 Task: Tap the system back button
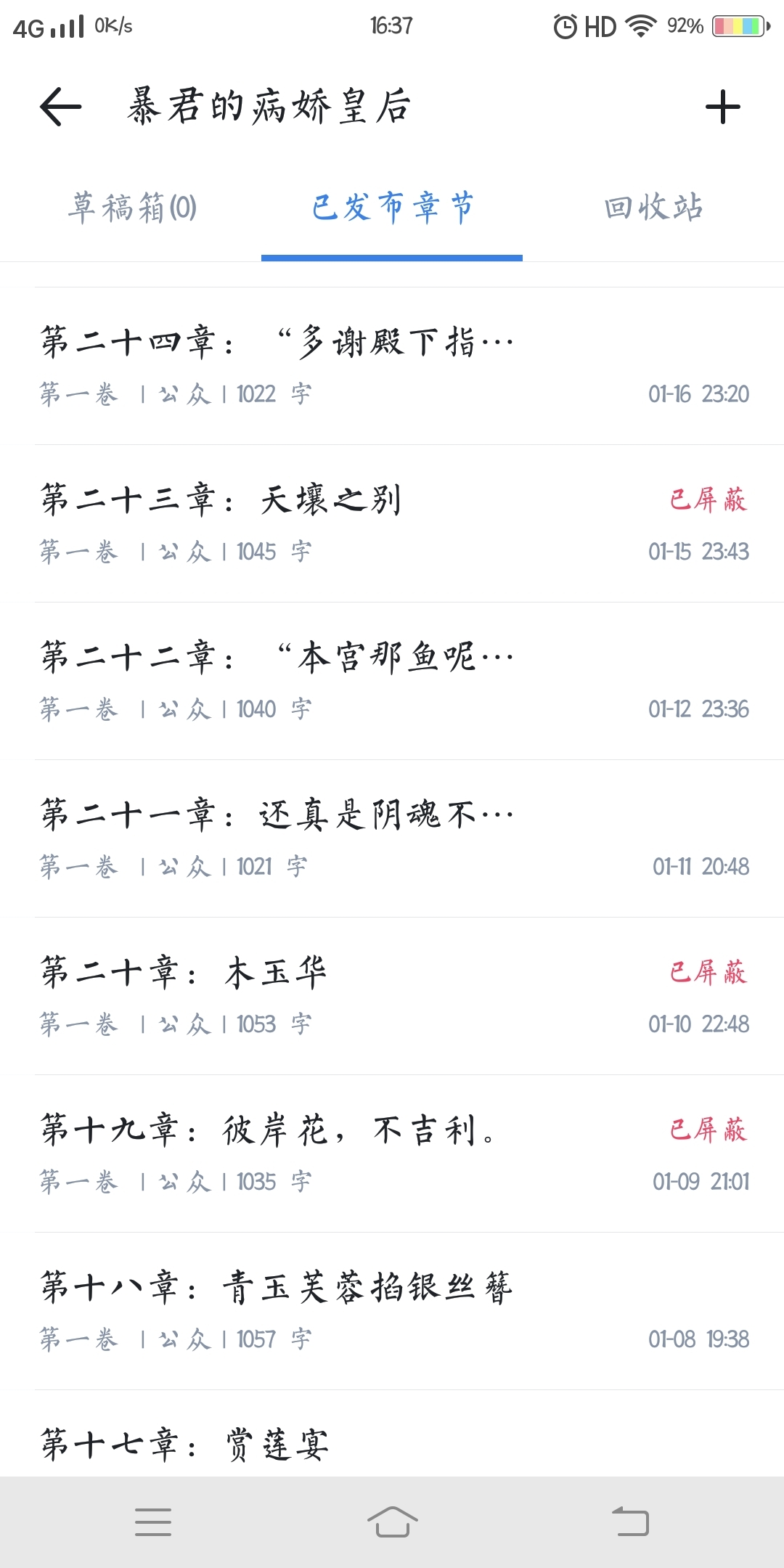point(630,1522)
